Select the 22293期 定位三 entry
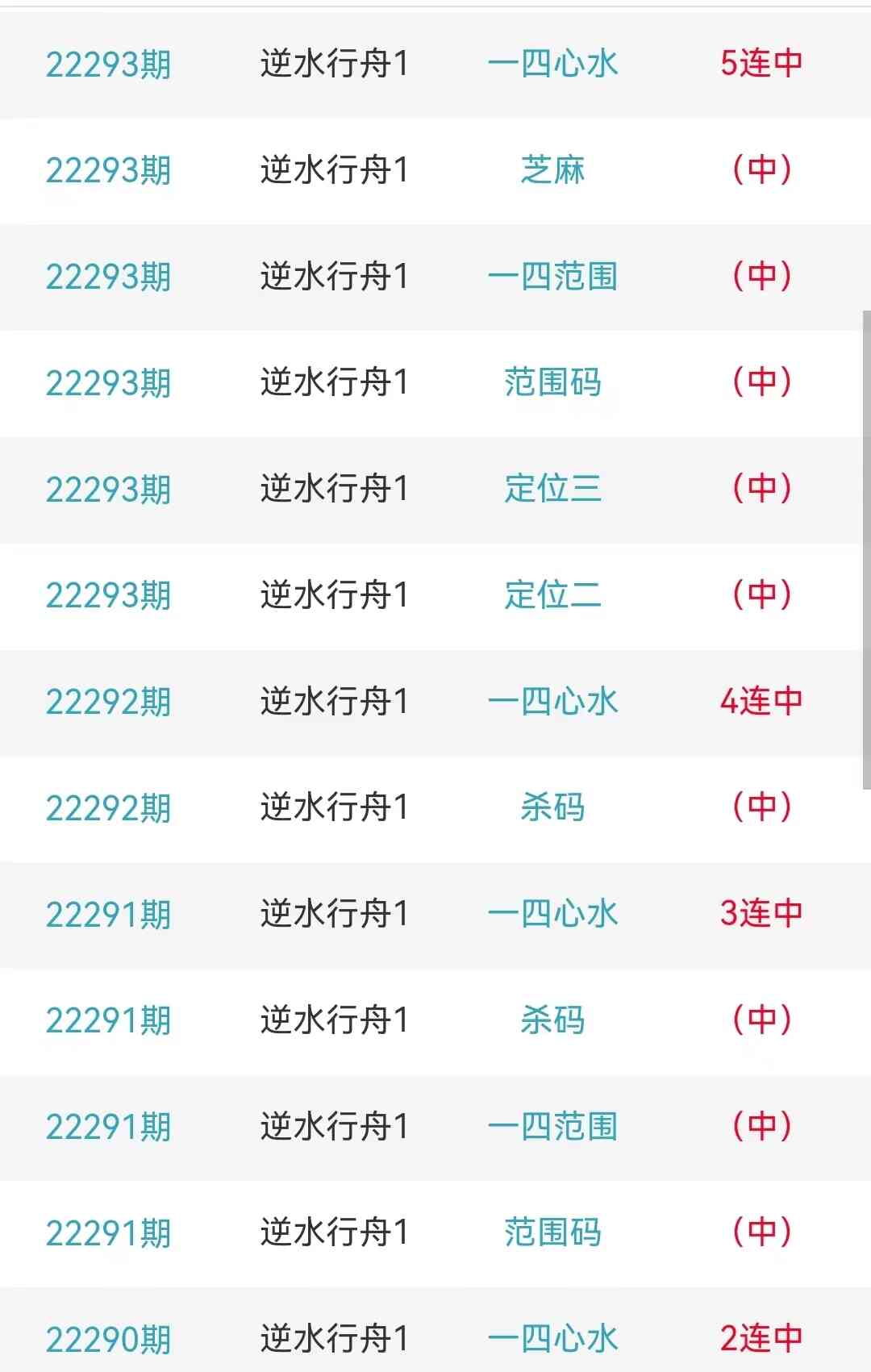Viewport: 871px width, 1372px height. coord(552,489)
